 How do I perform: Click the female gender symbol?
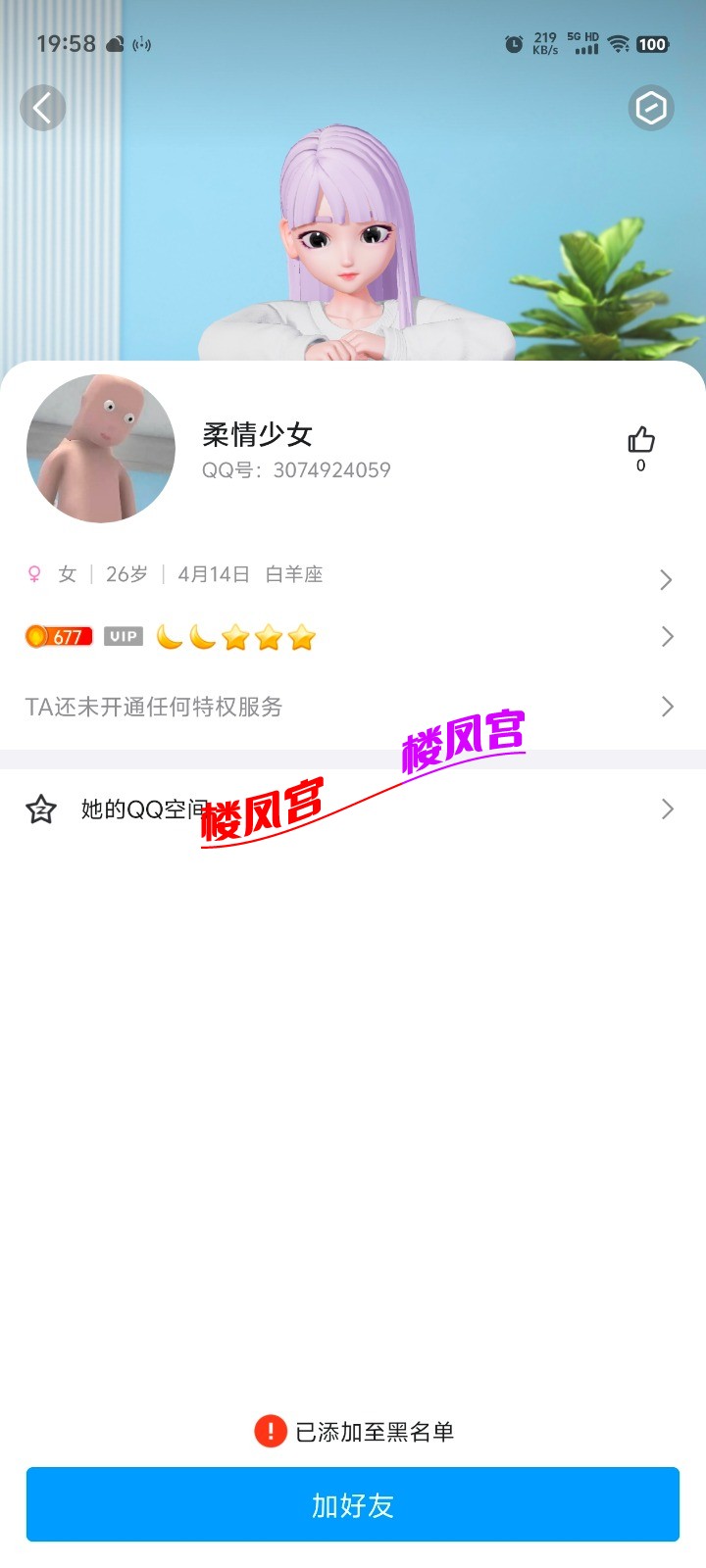point(34,573)
